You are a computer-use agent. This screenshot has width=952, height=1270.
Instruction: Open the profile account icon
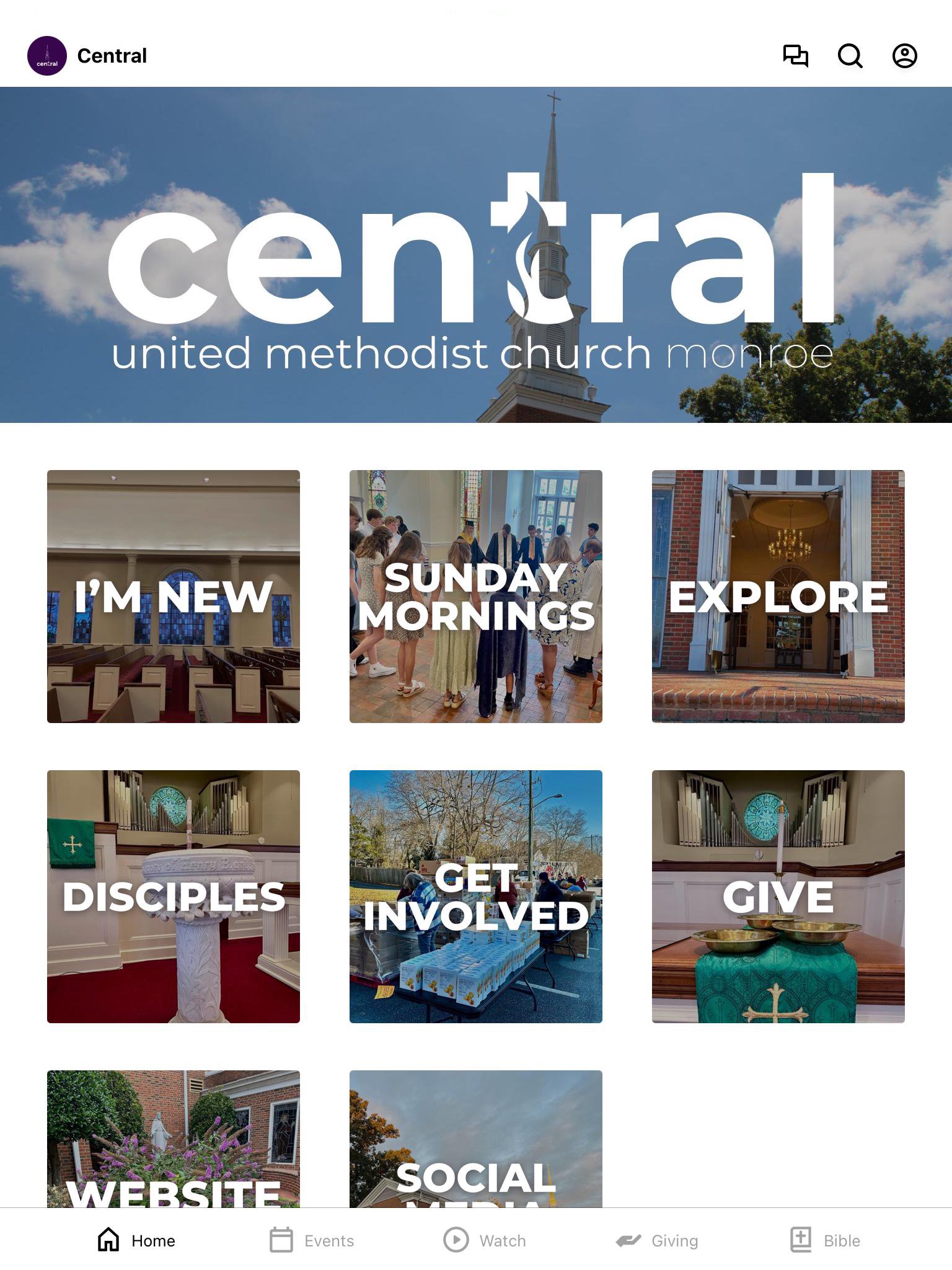[904, 56]
